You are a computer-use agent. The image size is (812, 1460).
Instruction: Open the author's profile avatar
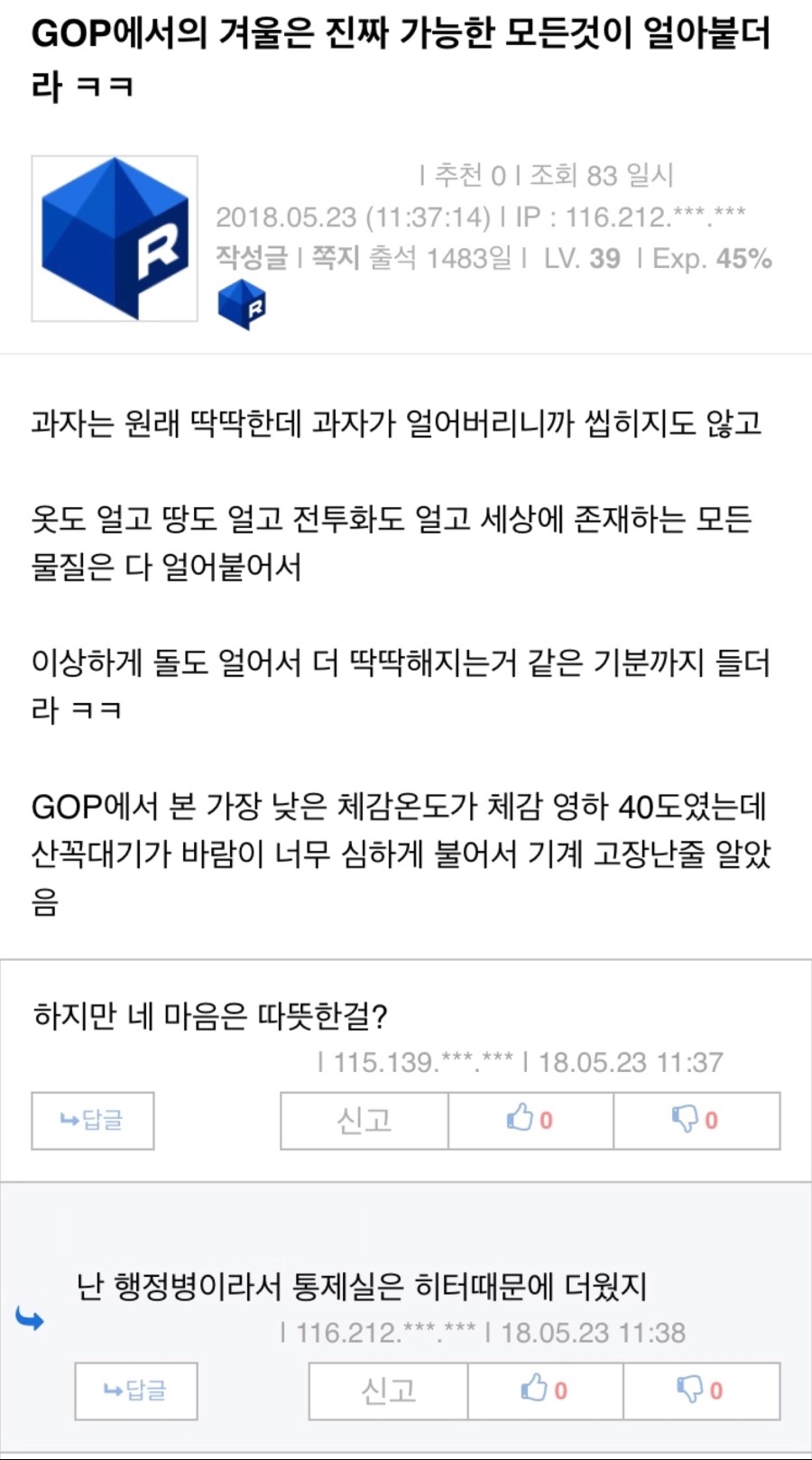tap(115, 238)
